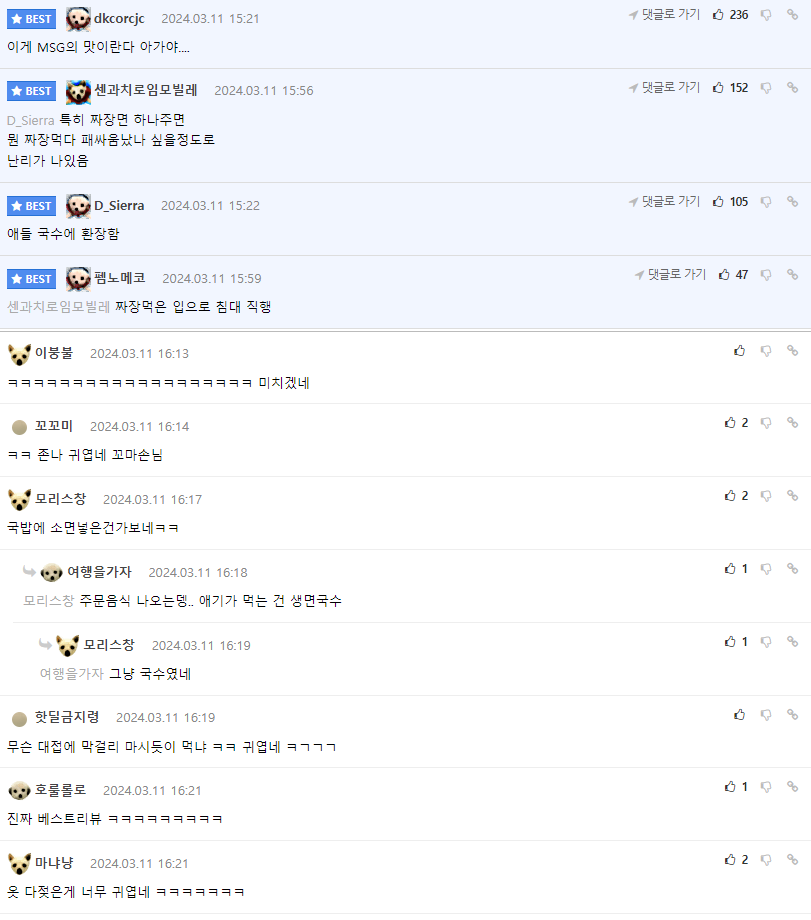Screen dimensions: 811x920
Task: Open 꼬꼬미's user profile
Action: click(54, 426)
